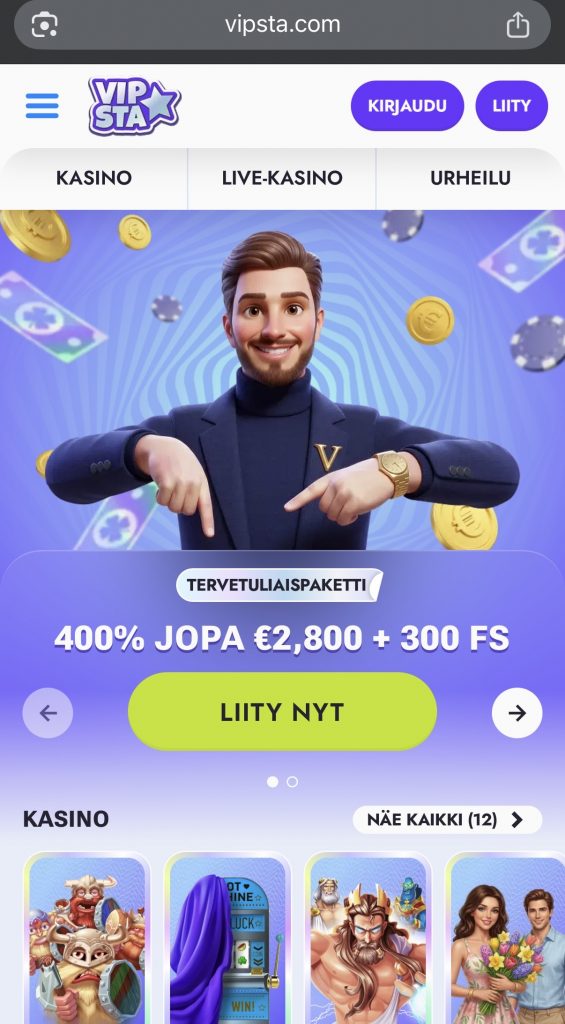
Task: Open the couple with flowers game tile
Action: tap(505, 938)
